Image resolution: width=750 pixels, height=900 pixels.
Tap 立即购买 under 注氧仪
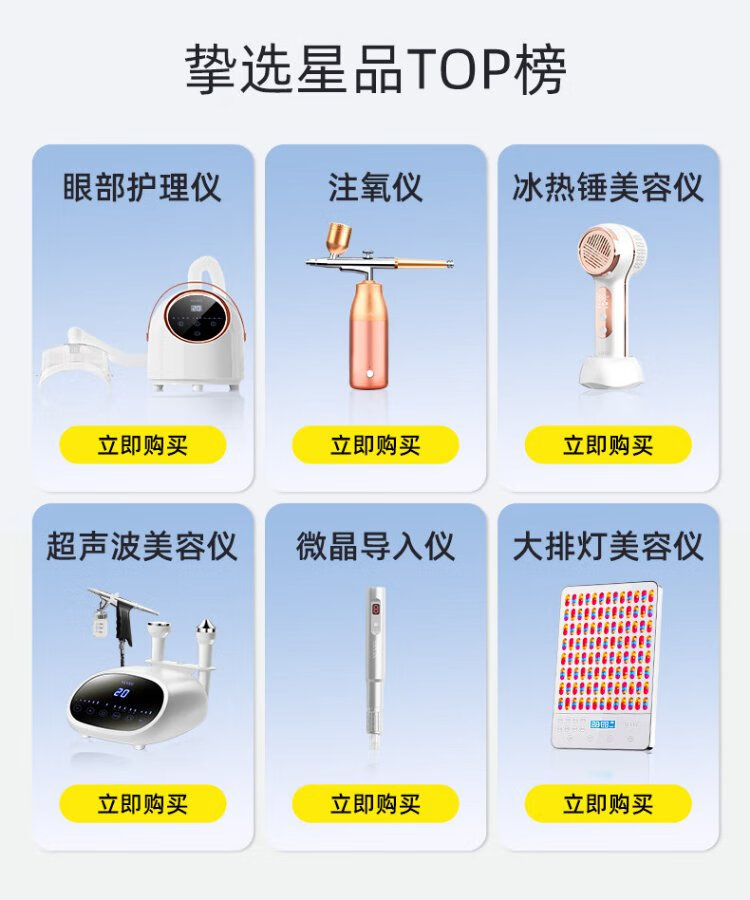(x=375, y=445)
